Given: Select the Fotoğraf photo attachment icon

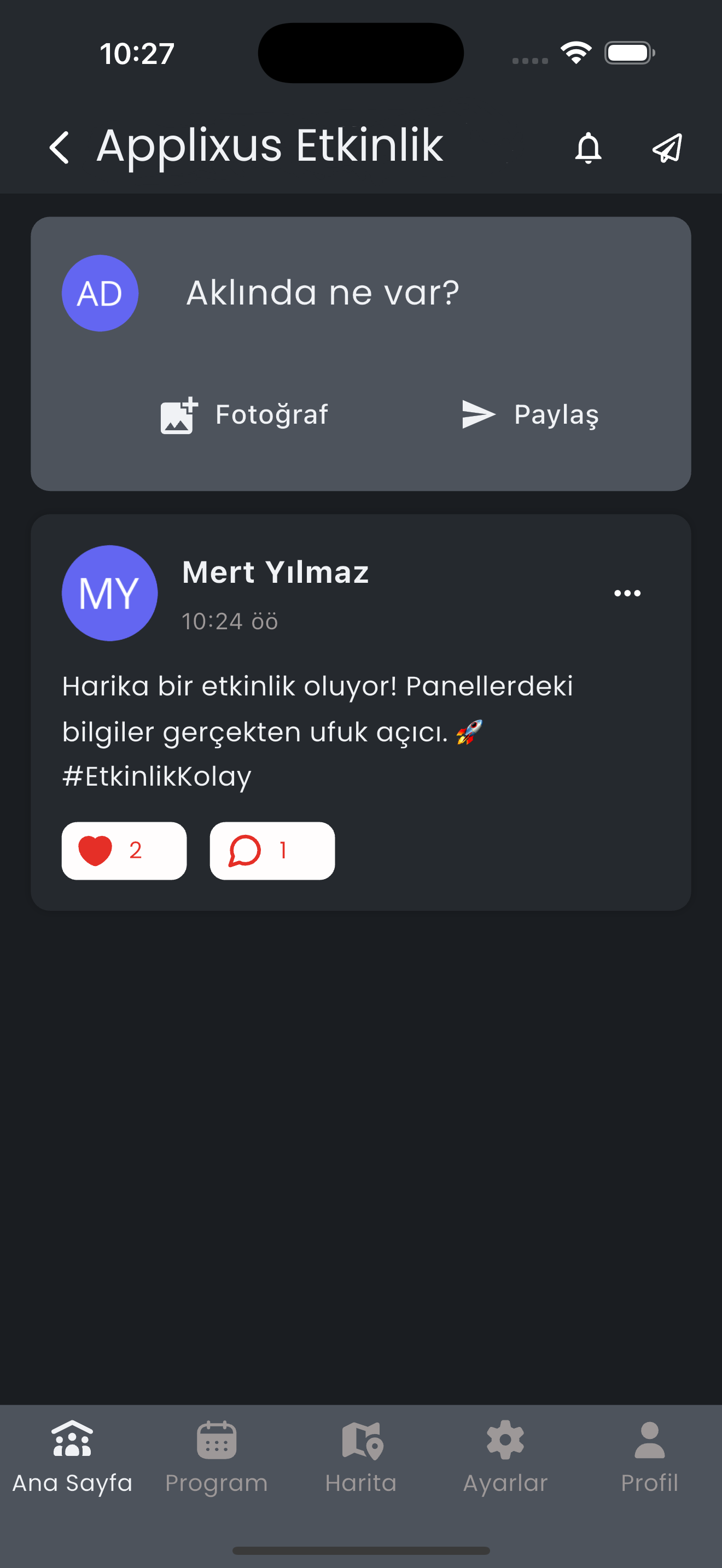Looking at the screenshot, I should (x=177, y=414).
